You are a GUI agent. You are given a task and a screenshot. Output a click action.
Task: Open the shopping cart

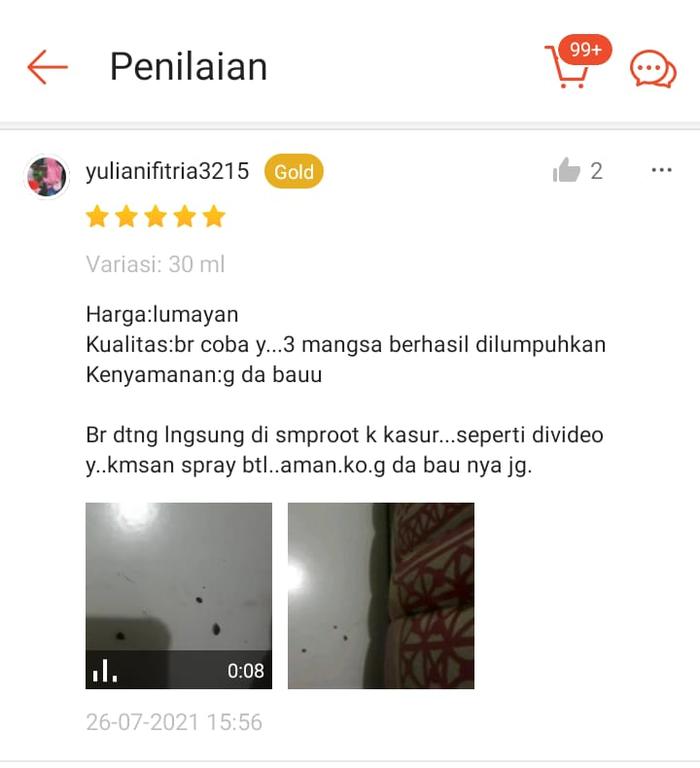(568, 67)
